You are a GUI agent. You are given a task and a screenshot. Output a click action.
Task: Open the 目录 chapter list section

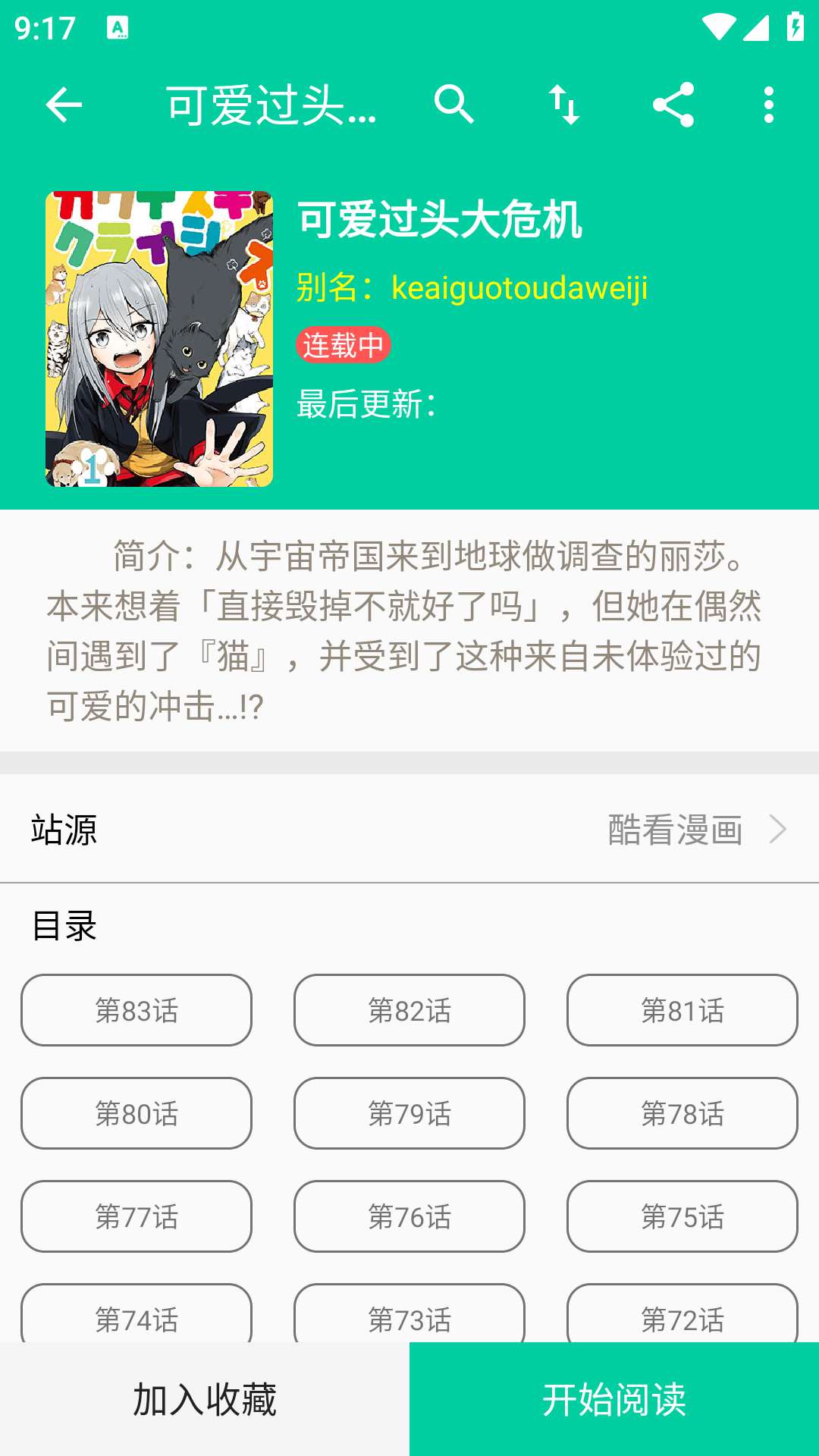point(64,926)
